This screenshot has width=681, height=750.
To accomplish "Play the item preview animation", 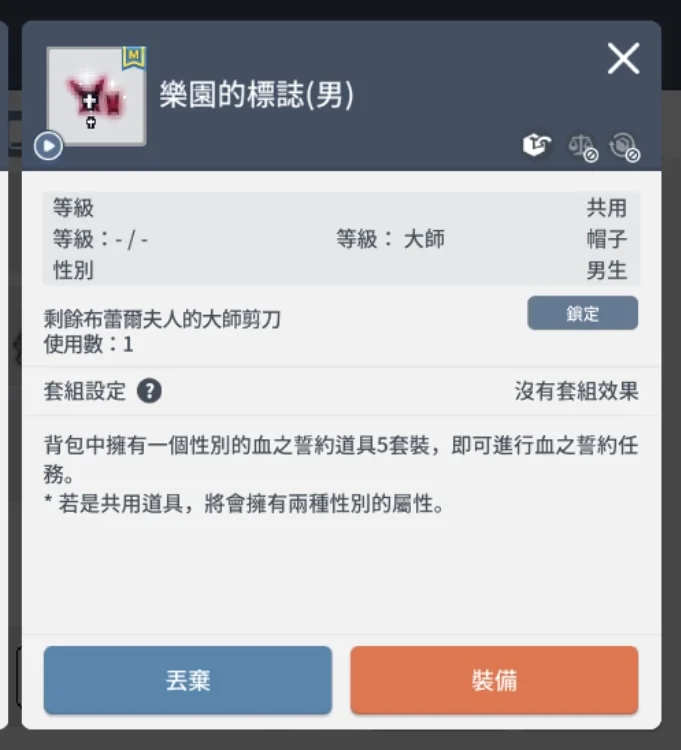I will point(48,146).
